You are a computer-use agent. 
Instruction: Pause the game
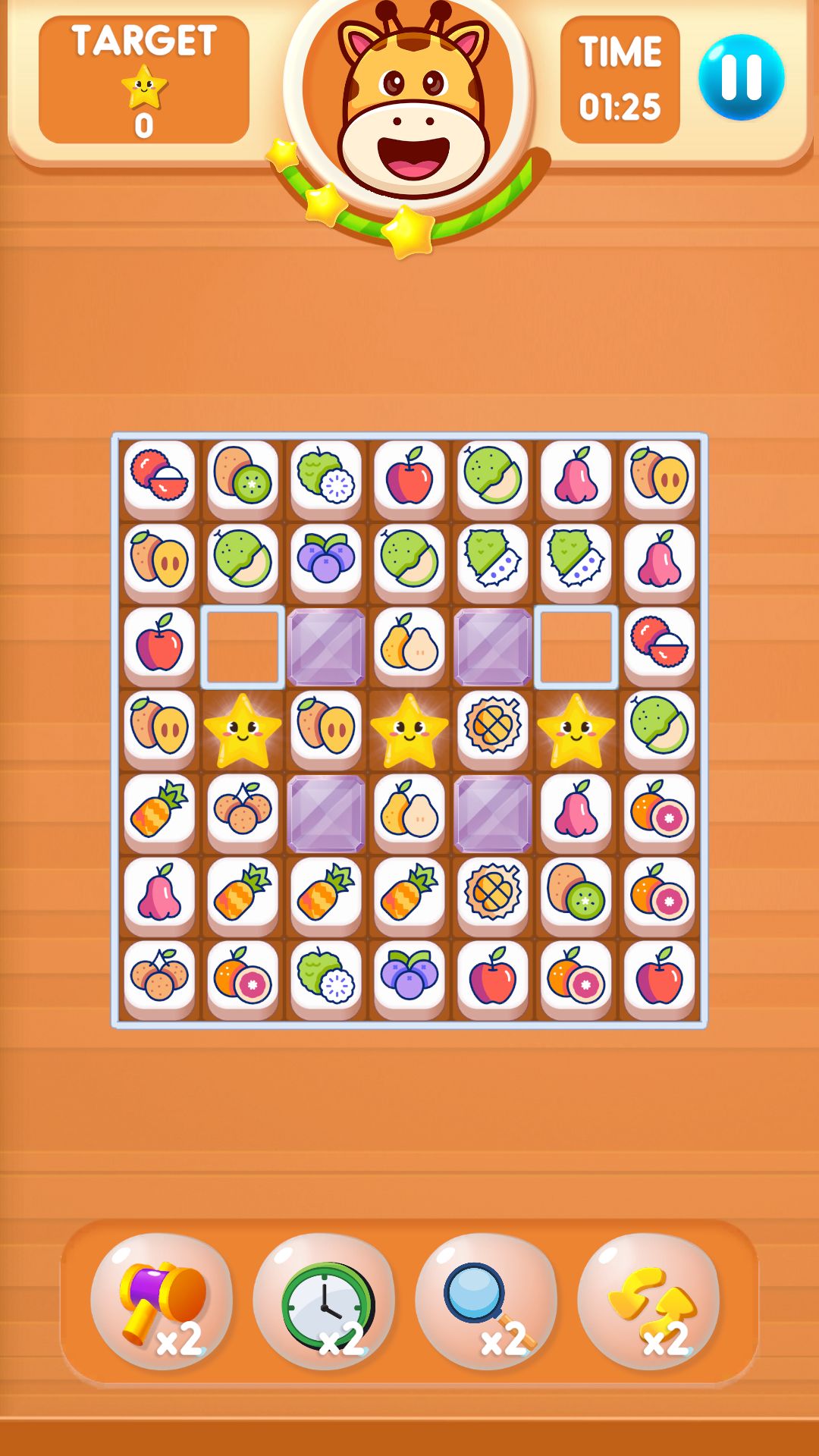741,77
